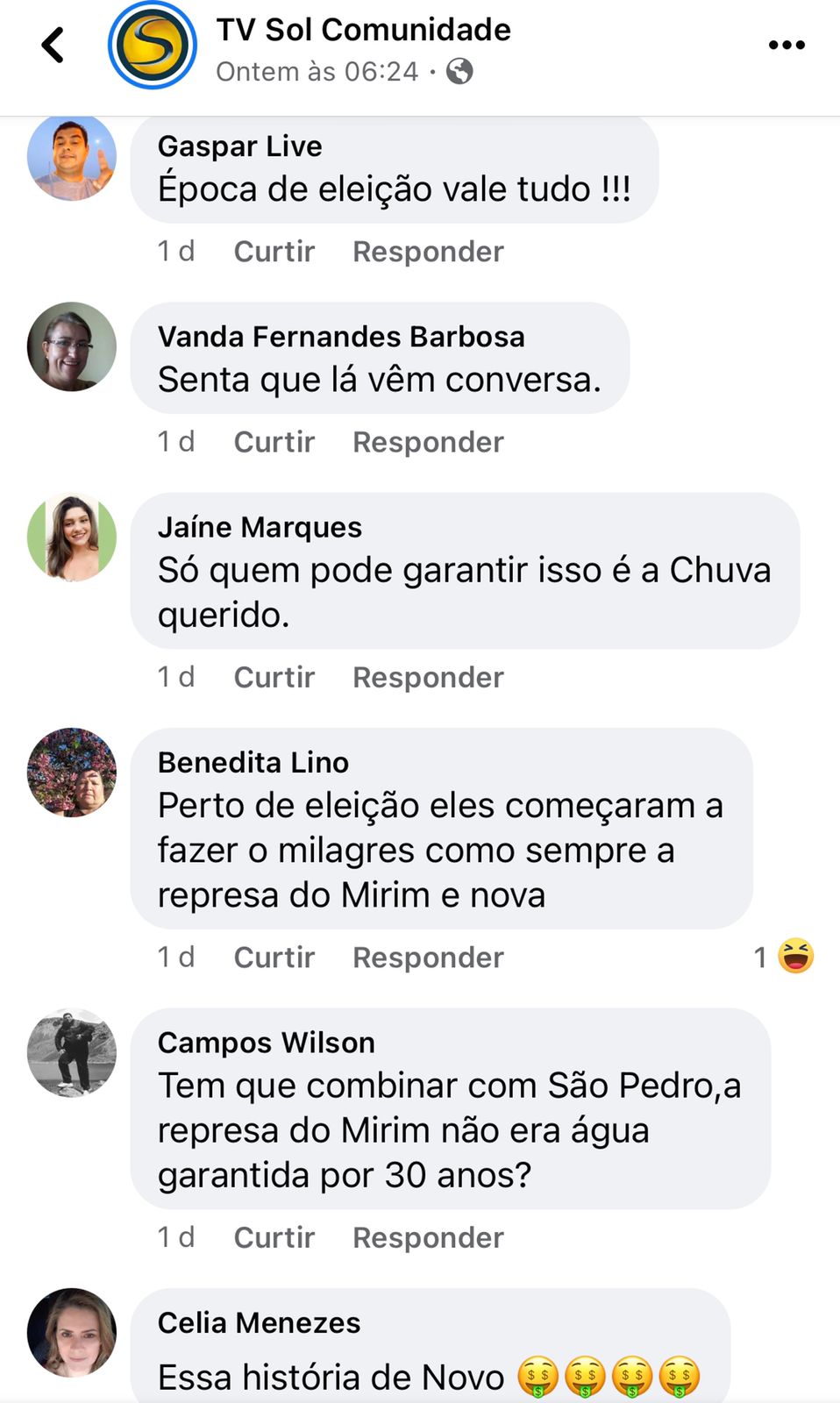Curtir Vanda Fernandes Barbosa's comment
Viewport: 840px width, 1403px height.
[274, 442]
